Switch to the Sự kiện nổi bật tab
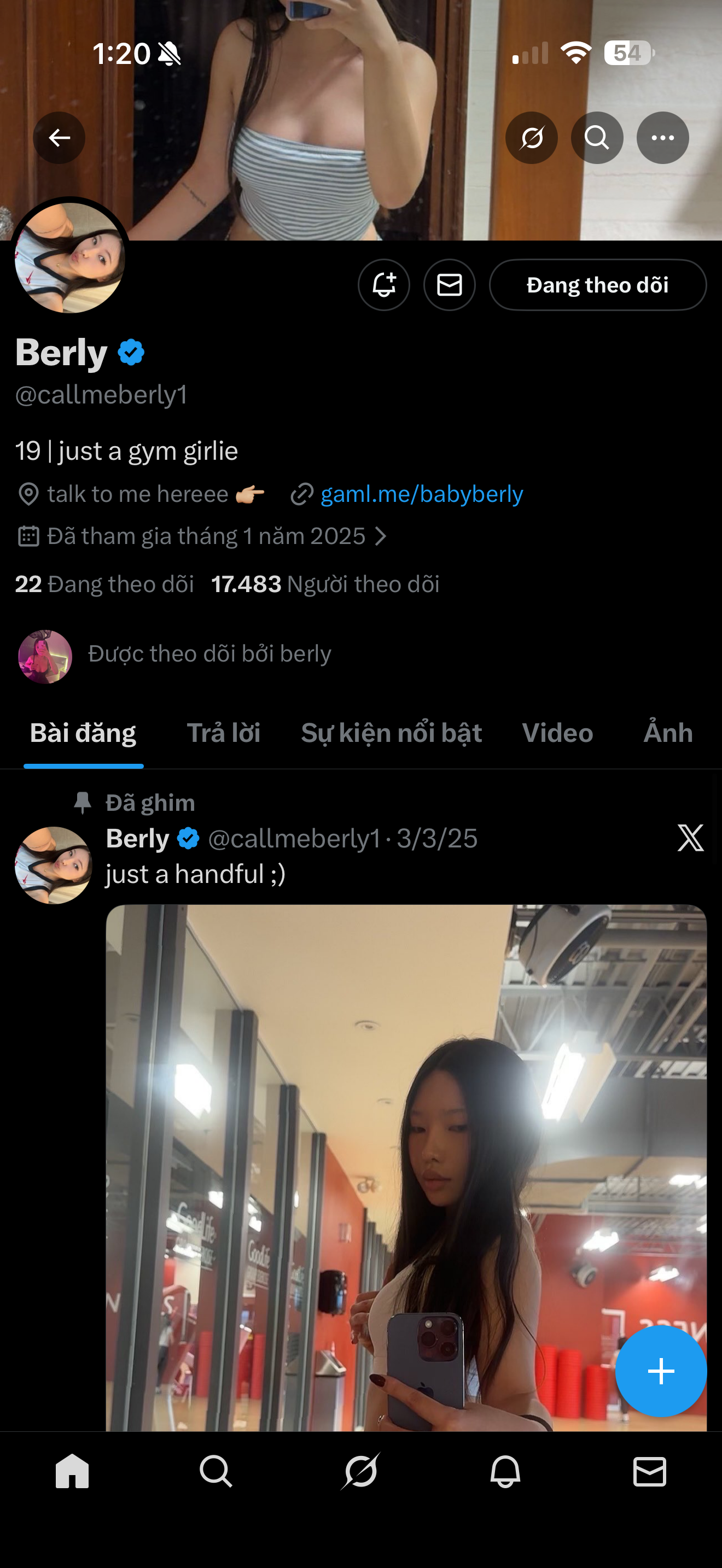This screenshot has width=722, height=1568. point(391,733)
